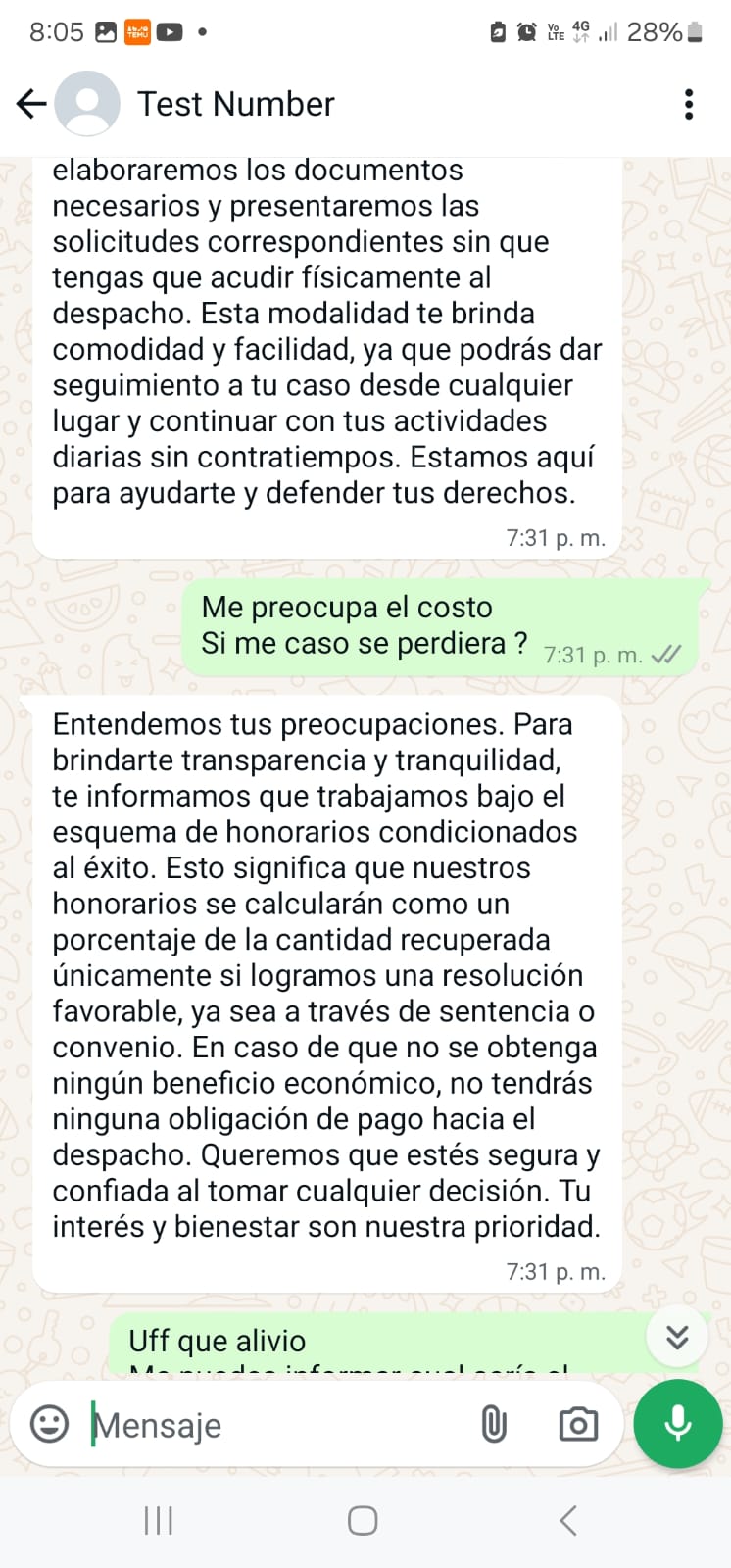The height and width of the screenshot is (1568, 731).
Task: Tap the alarm clock status icon
Action: coord(526,30)
